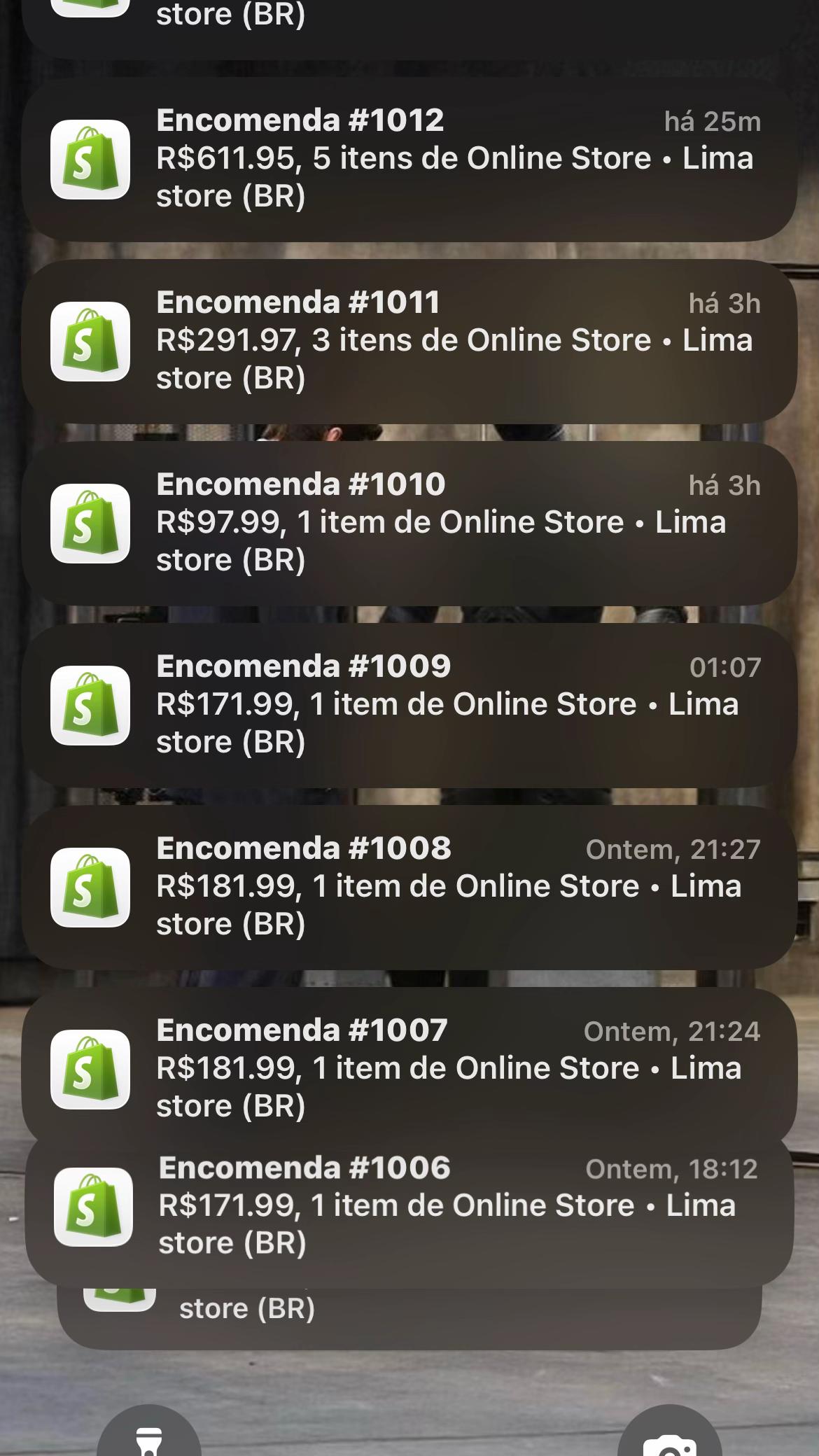Open the Encomenda #1007 notification
The width and height of the screenshot is (819, 1456).
(409, 1064)
